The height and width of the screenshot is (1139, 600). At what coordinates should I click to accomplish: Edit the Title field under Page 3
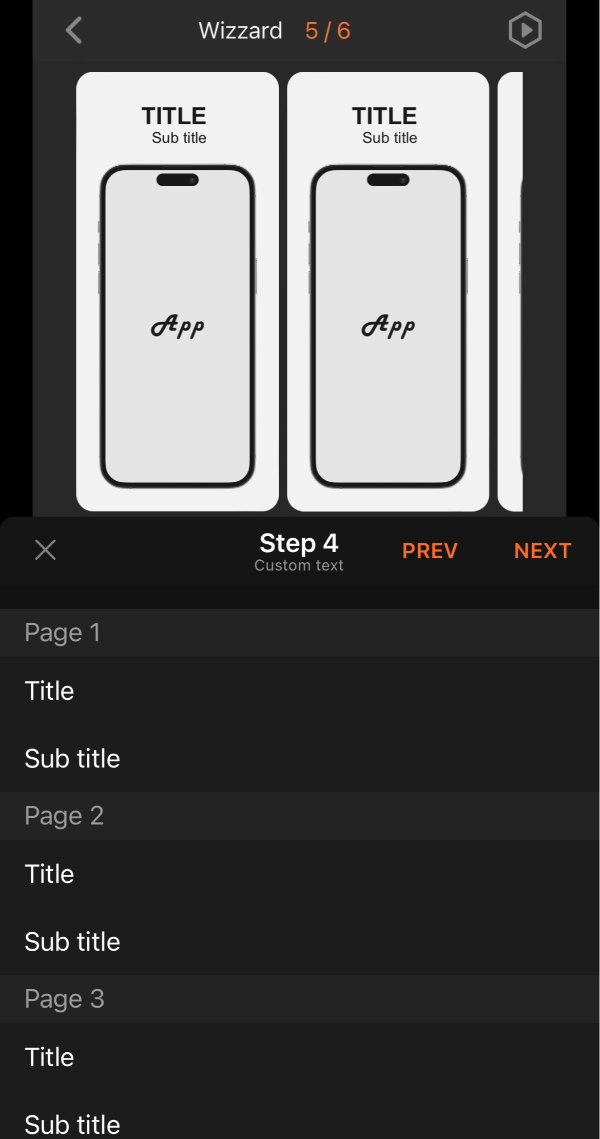coord(300,1057)
